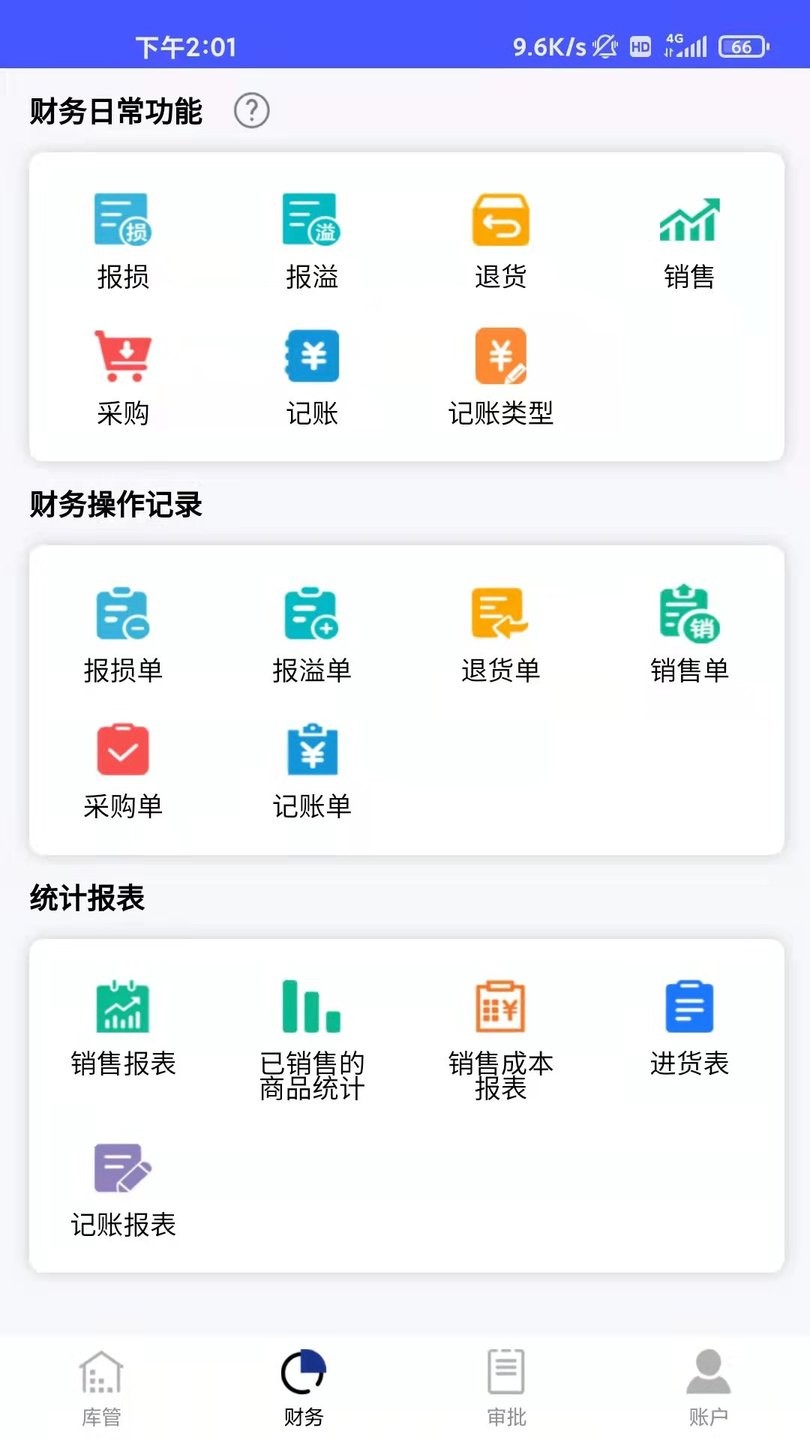The height and width of the screenshot is (1440, 810).
Task: Open the 报损 (damage report) icon
Action: coord(122,219)
